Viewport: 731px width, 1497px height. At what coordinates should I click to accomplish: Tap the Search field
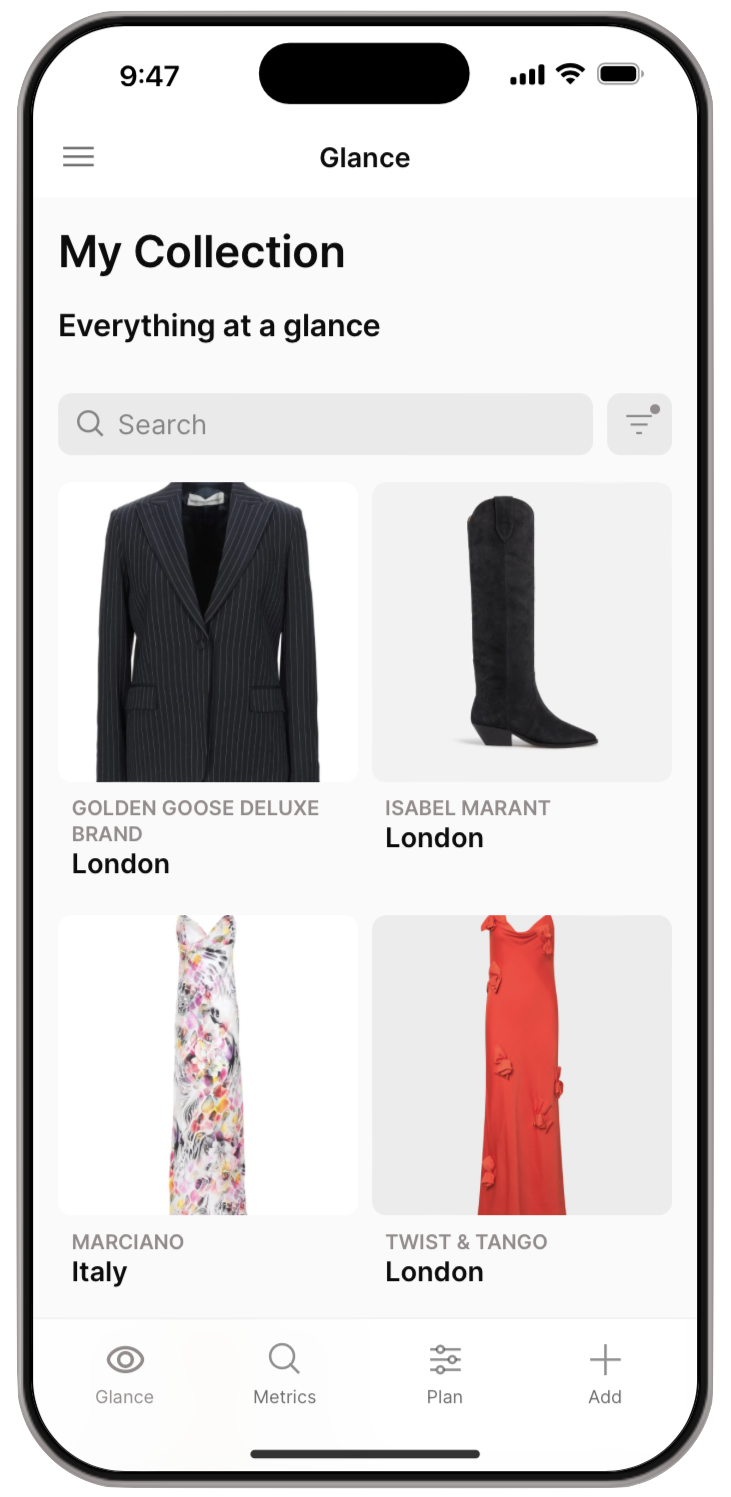325,424
